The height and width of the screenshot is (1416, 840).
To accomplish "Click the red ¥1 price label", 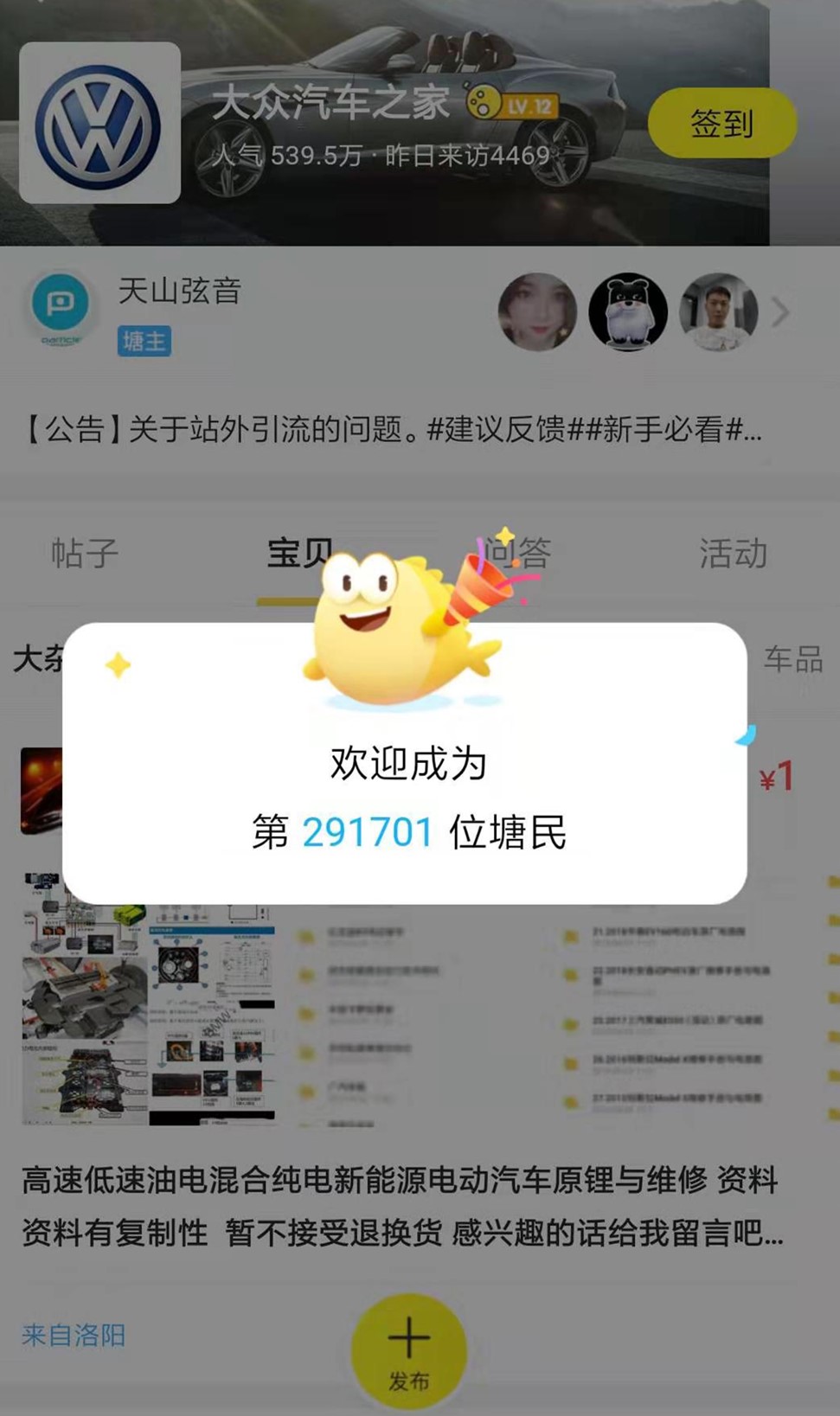I will tap(776, 774).
